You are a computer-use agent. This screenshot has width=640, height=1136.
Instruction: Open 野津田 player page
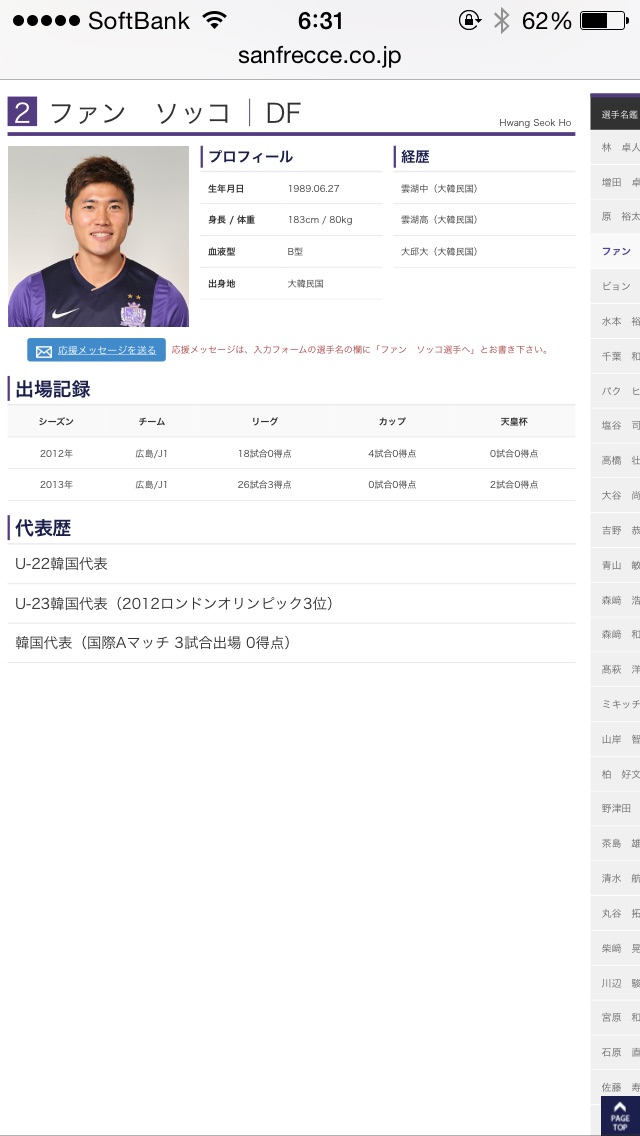coord(617,808)
